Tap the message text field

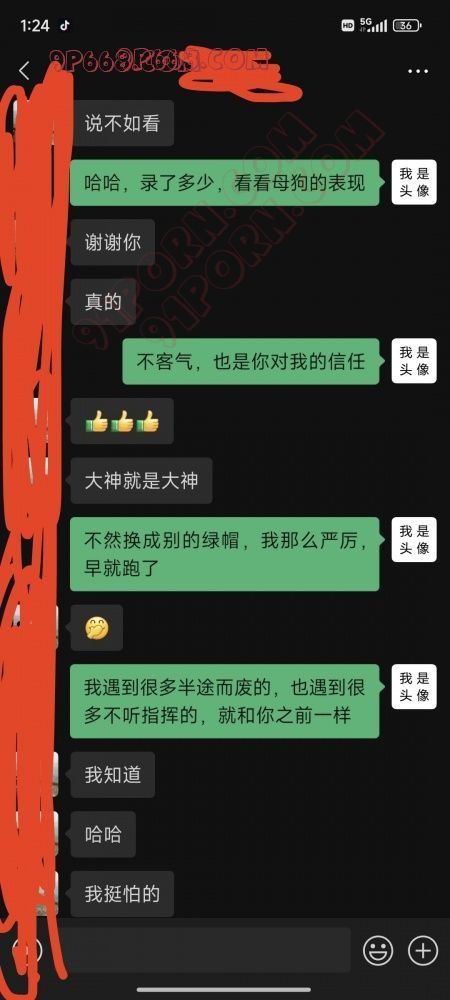[x=203, y=950]
